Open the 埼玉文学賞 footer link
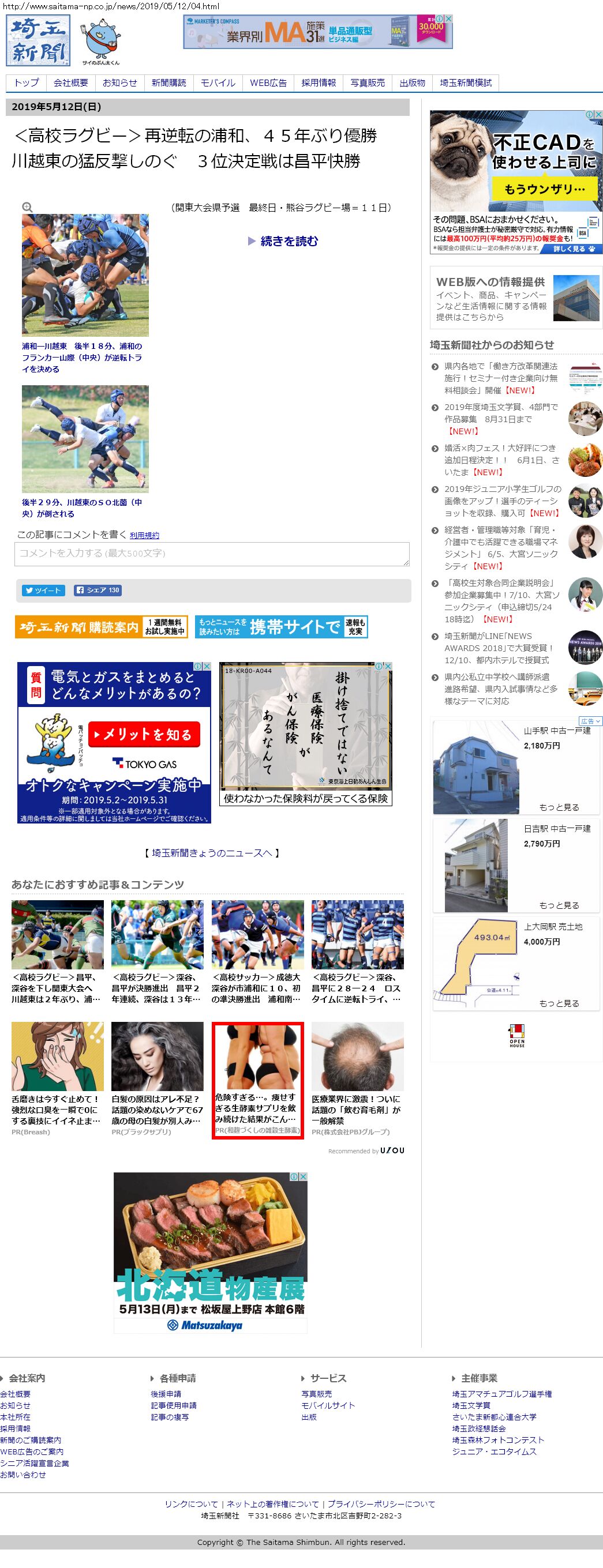The height and width of the screenshot is (1568, 603). coord(471,1405)
